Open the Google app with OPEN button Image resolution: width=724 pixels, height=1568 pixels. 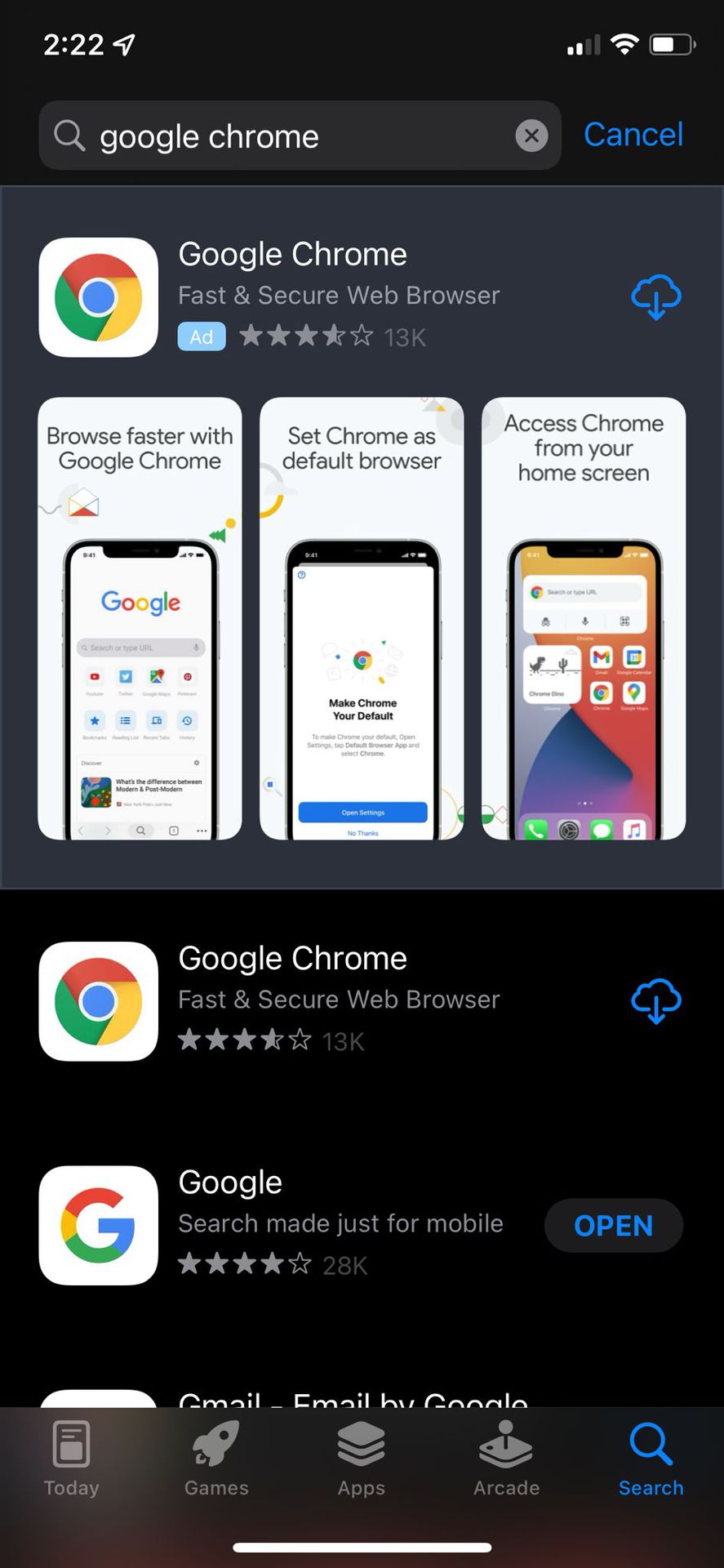tap(613, 1225)
